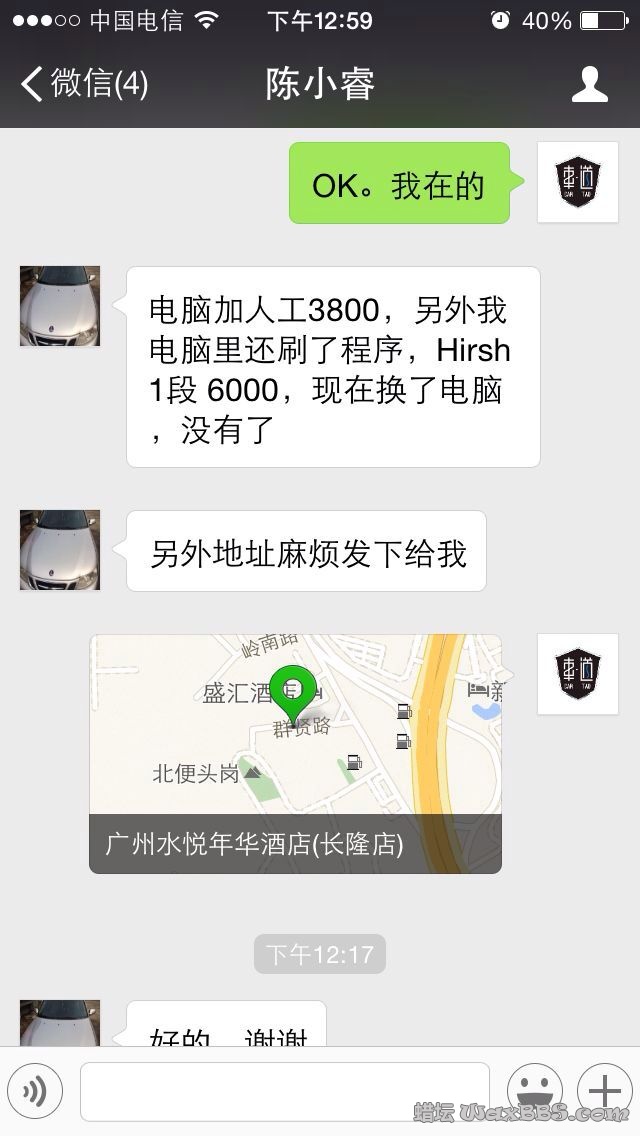
Task: Switch to voice message input
Action: click(x=35, y=1091)
